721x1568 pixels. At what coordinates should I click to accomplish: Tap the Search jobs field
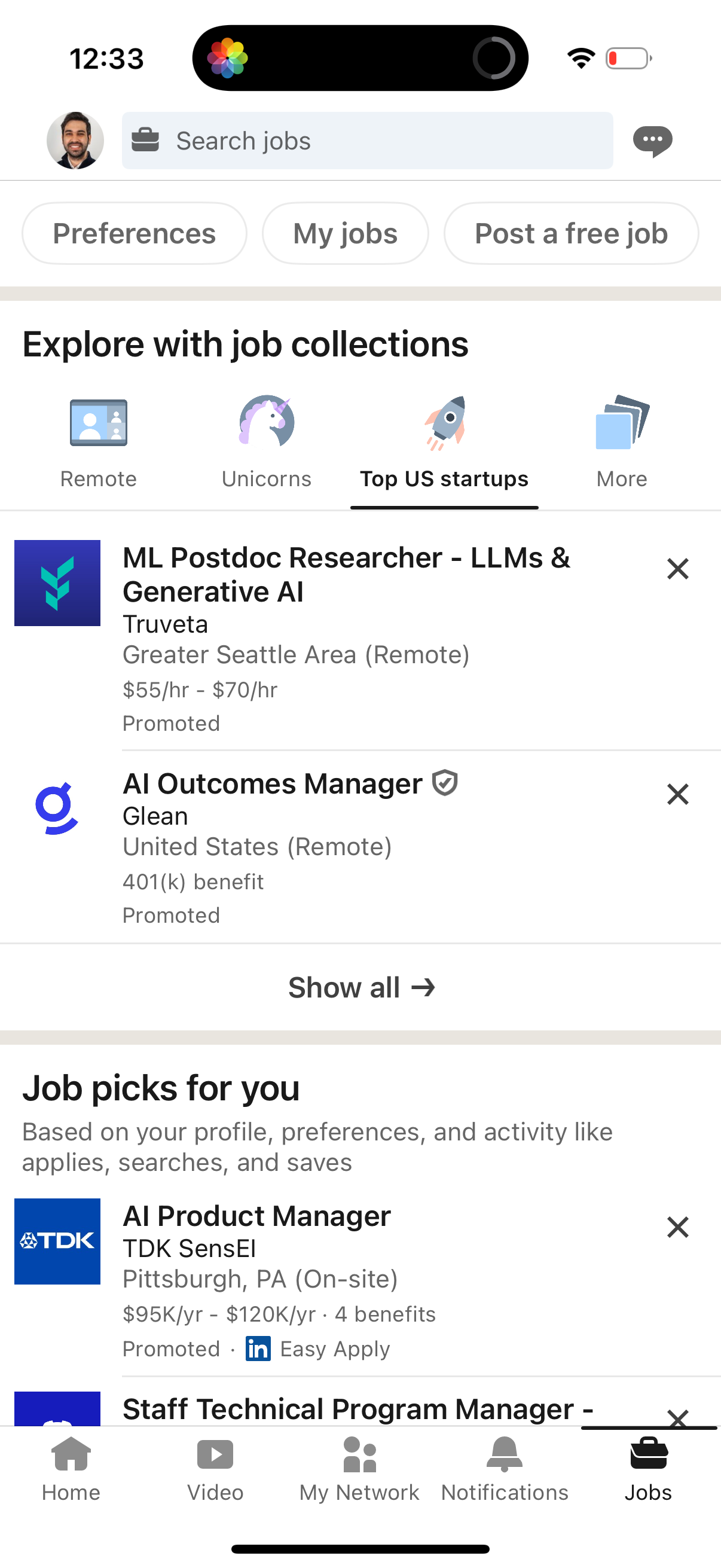point(366,140)
